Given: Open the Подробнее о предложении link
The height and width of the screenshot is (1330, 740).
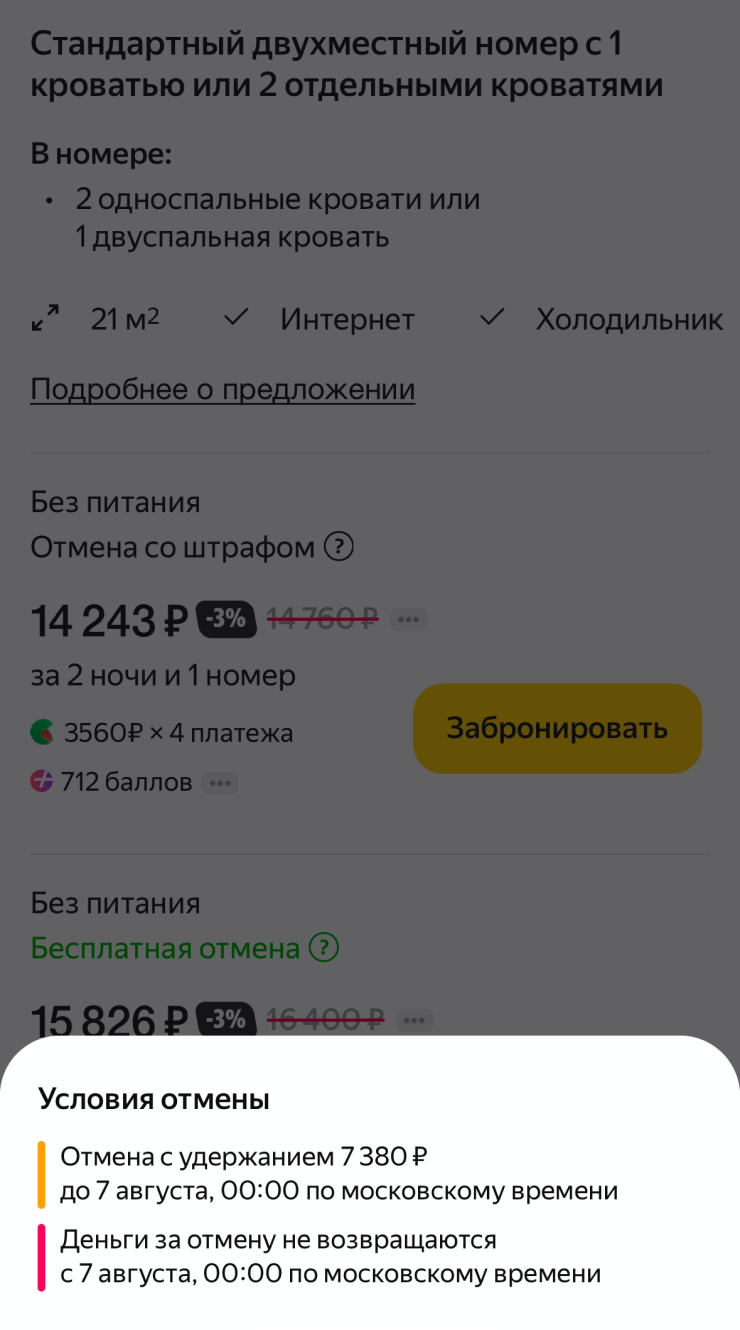Looking at the screenshot, I should [222, 389].
